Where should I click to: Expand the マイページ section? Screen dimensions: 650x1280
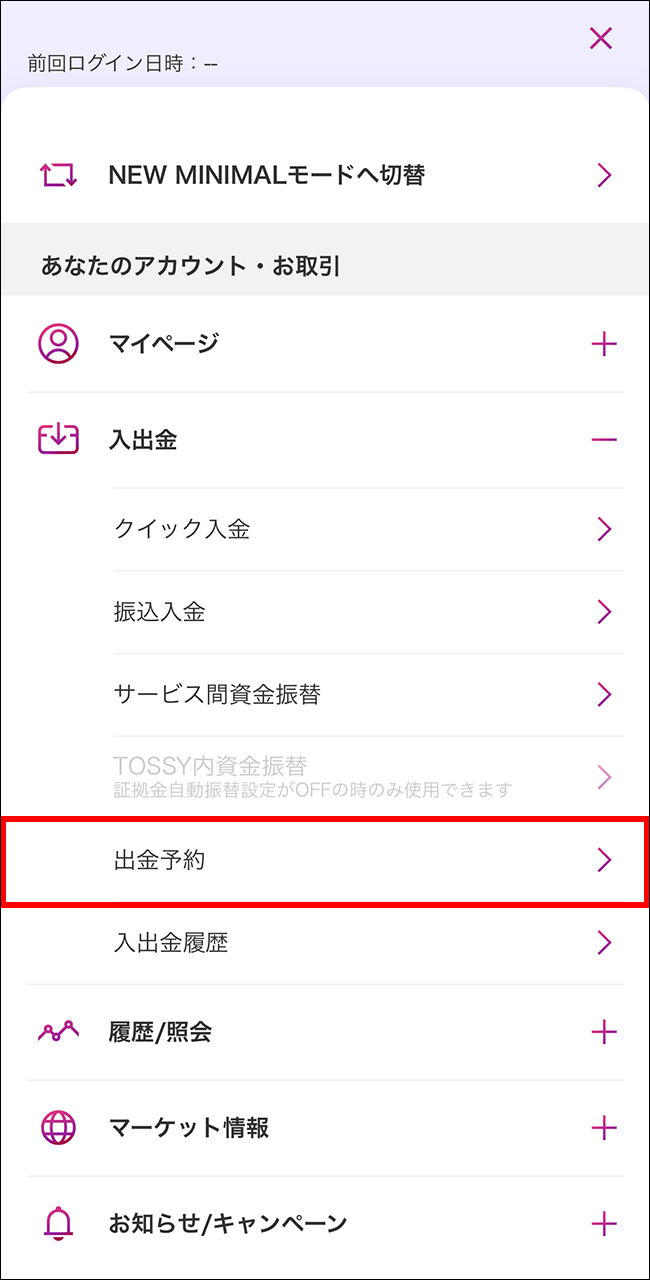pyautogui.click(x=325, y=345)
